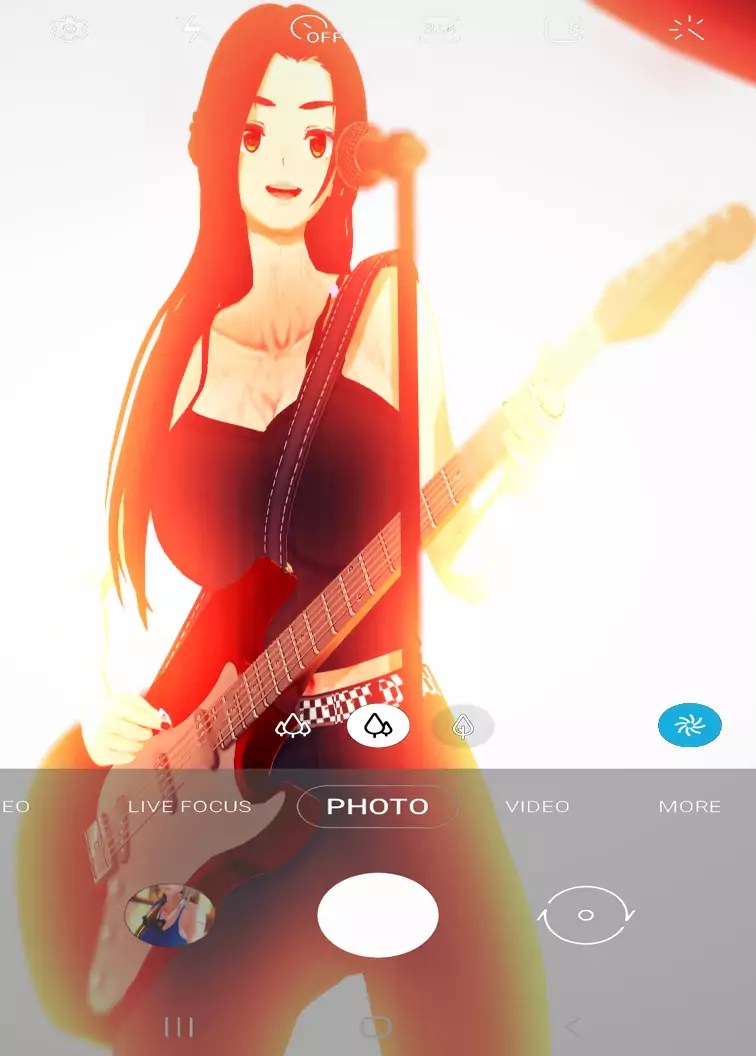Open MORE camera modes
This screenshot has width=756, height=1056.
pyautogui.click(x=690, y=806)
